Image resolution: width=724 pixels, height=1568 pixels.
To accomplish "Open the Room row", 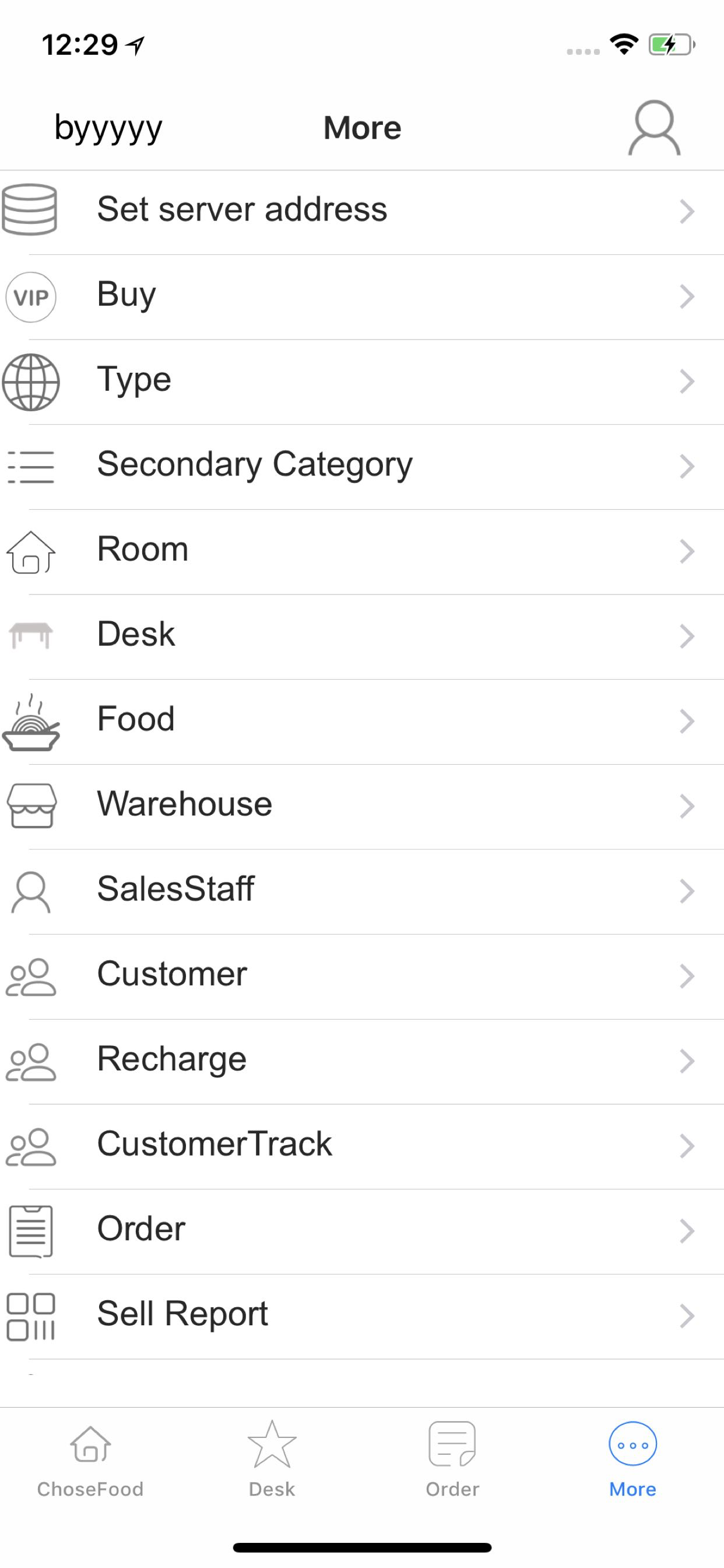I will (362, 552).
